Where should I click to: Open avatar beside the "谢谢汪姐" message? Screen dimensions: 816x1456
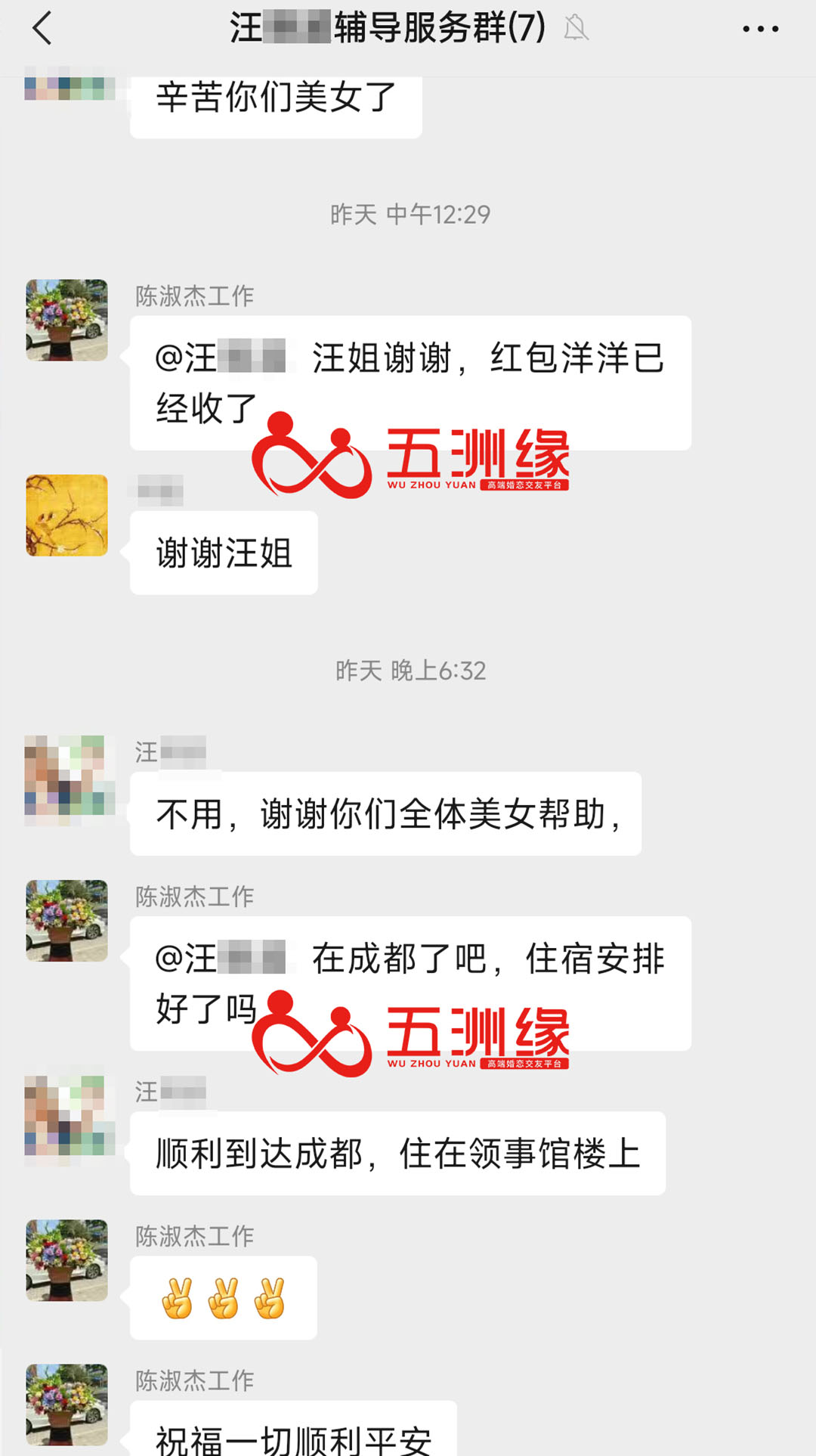(x=67, y=516)
